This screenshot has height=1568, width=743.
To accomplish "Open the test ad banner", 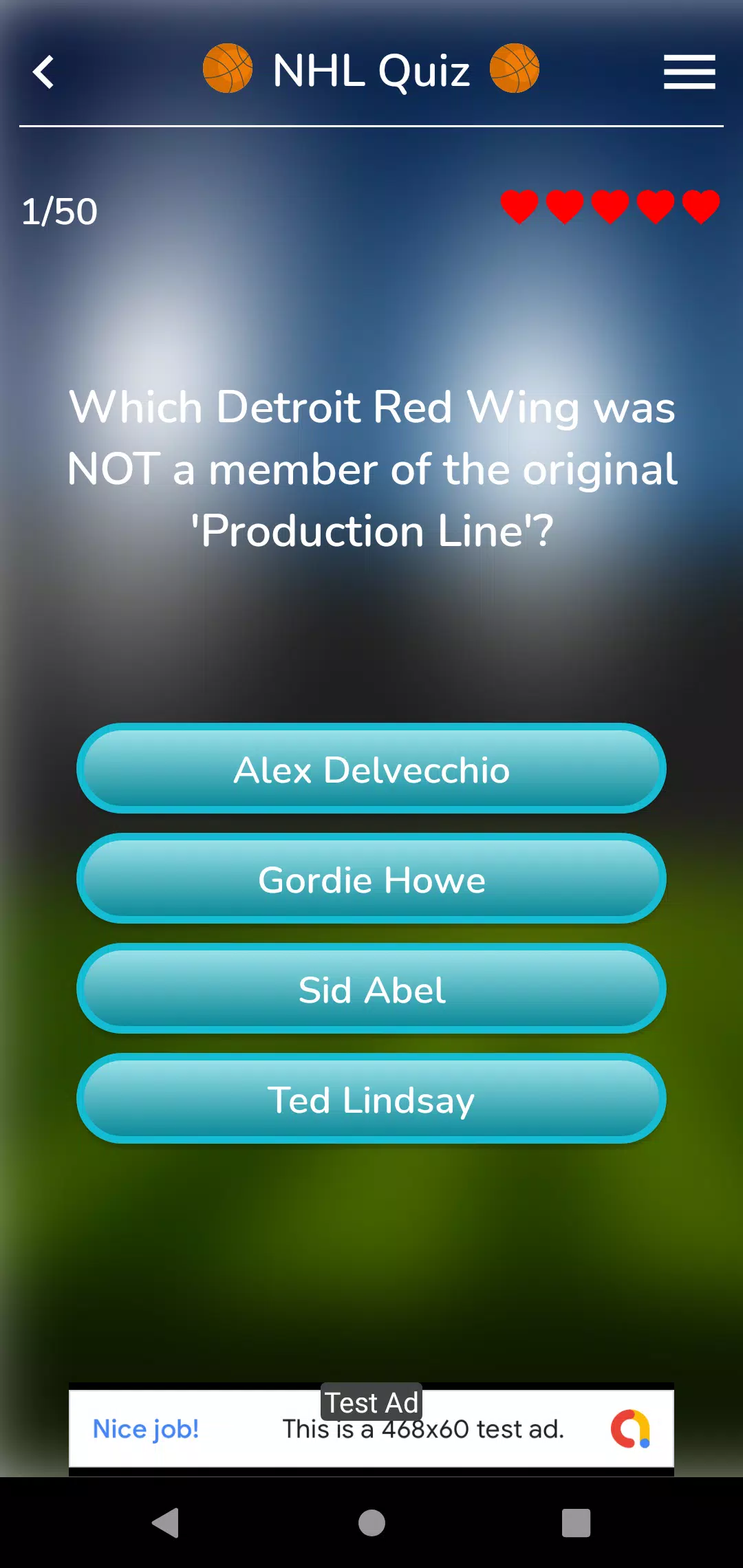I will pos(371,1429).
